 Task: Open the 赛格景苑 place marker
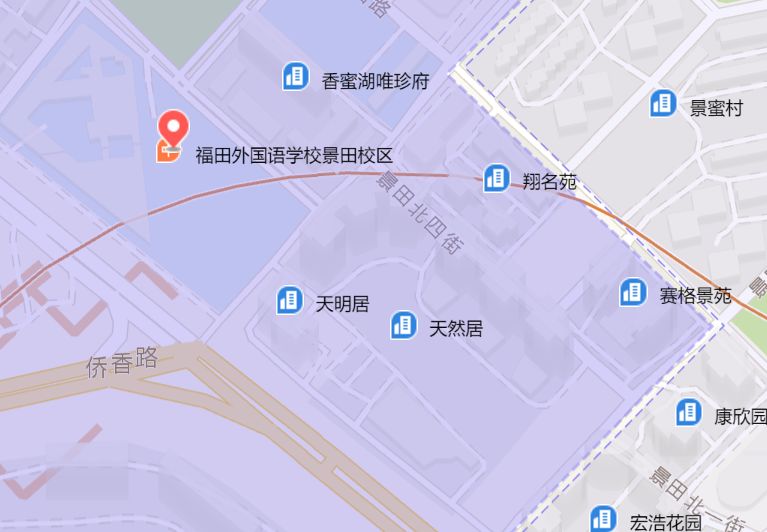(632, 292)
